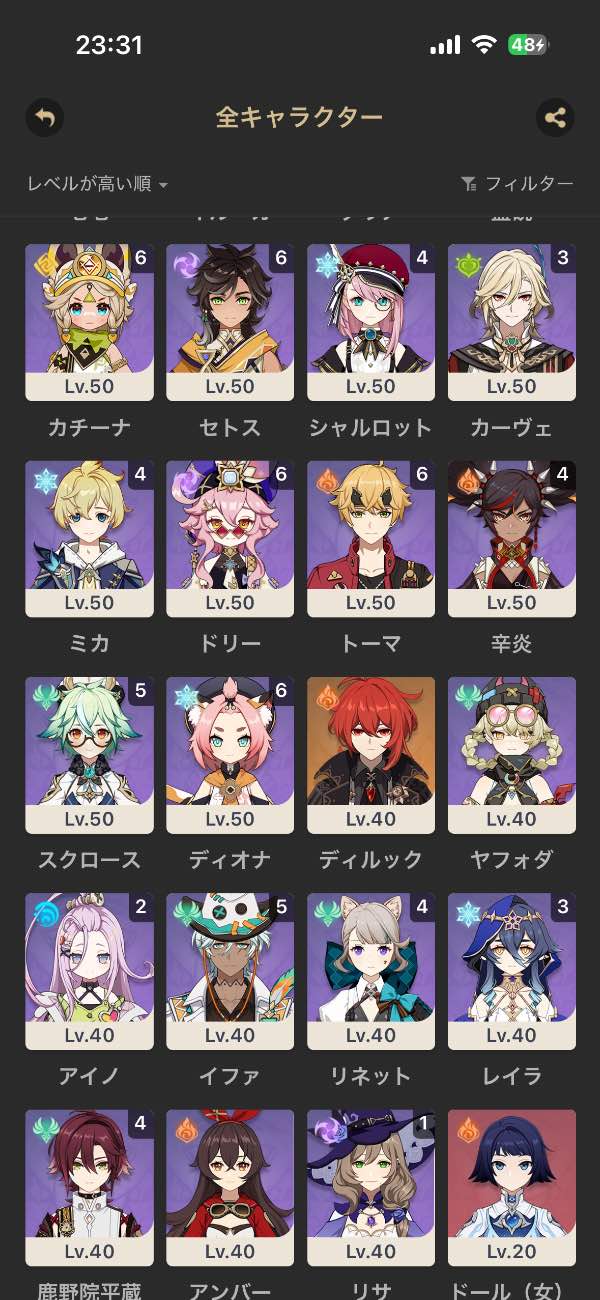
Task: View トーマ character details
Action: click(x=371, y=538)
